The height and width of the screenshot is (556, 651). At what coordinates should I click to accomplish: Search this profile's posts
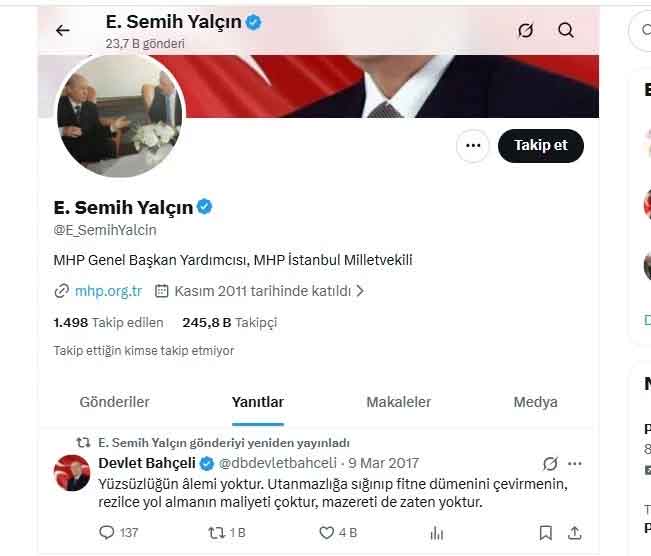566,30
